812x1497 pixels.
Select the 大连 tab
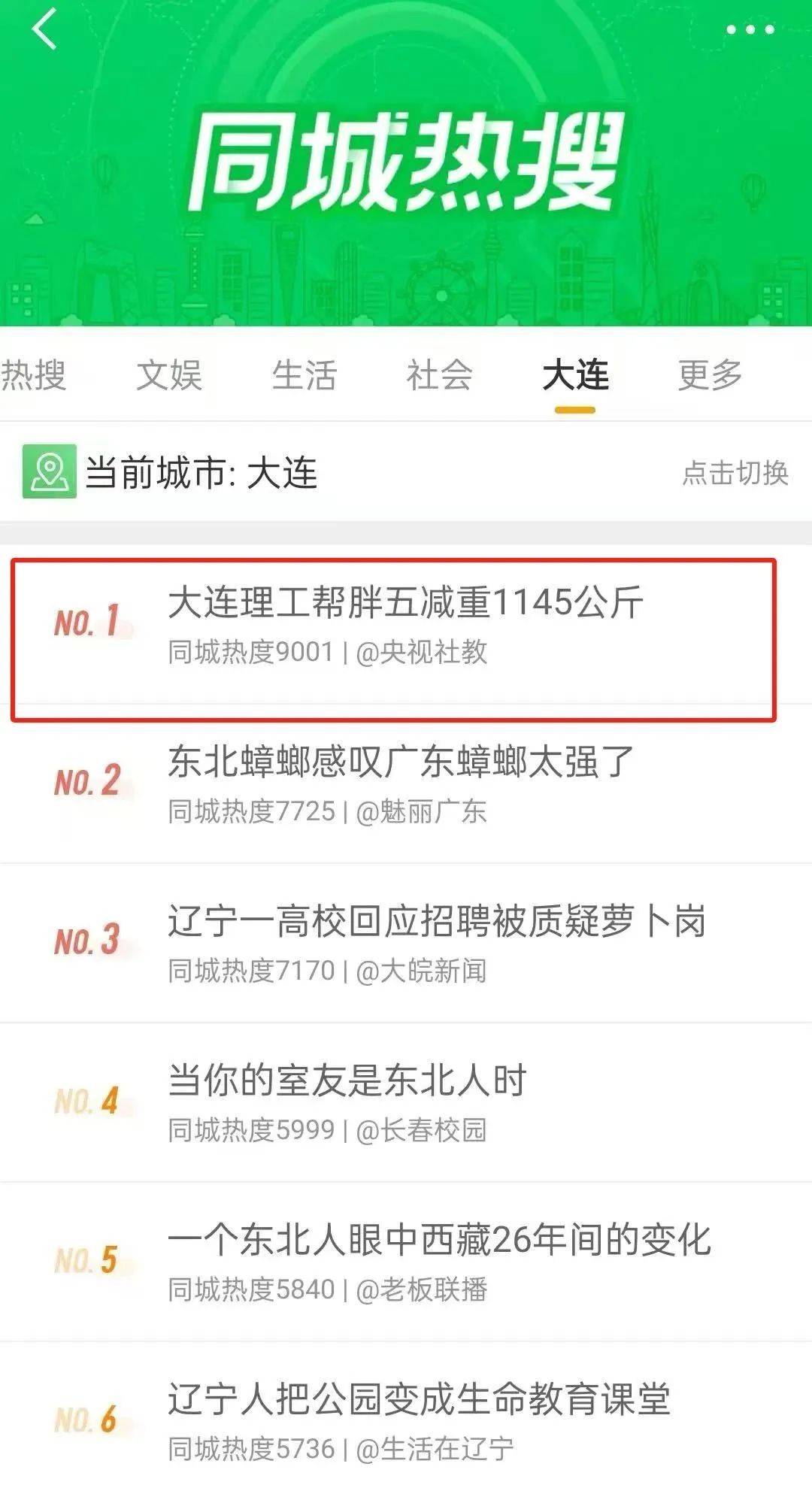point(575,375)
